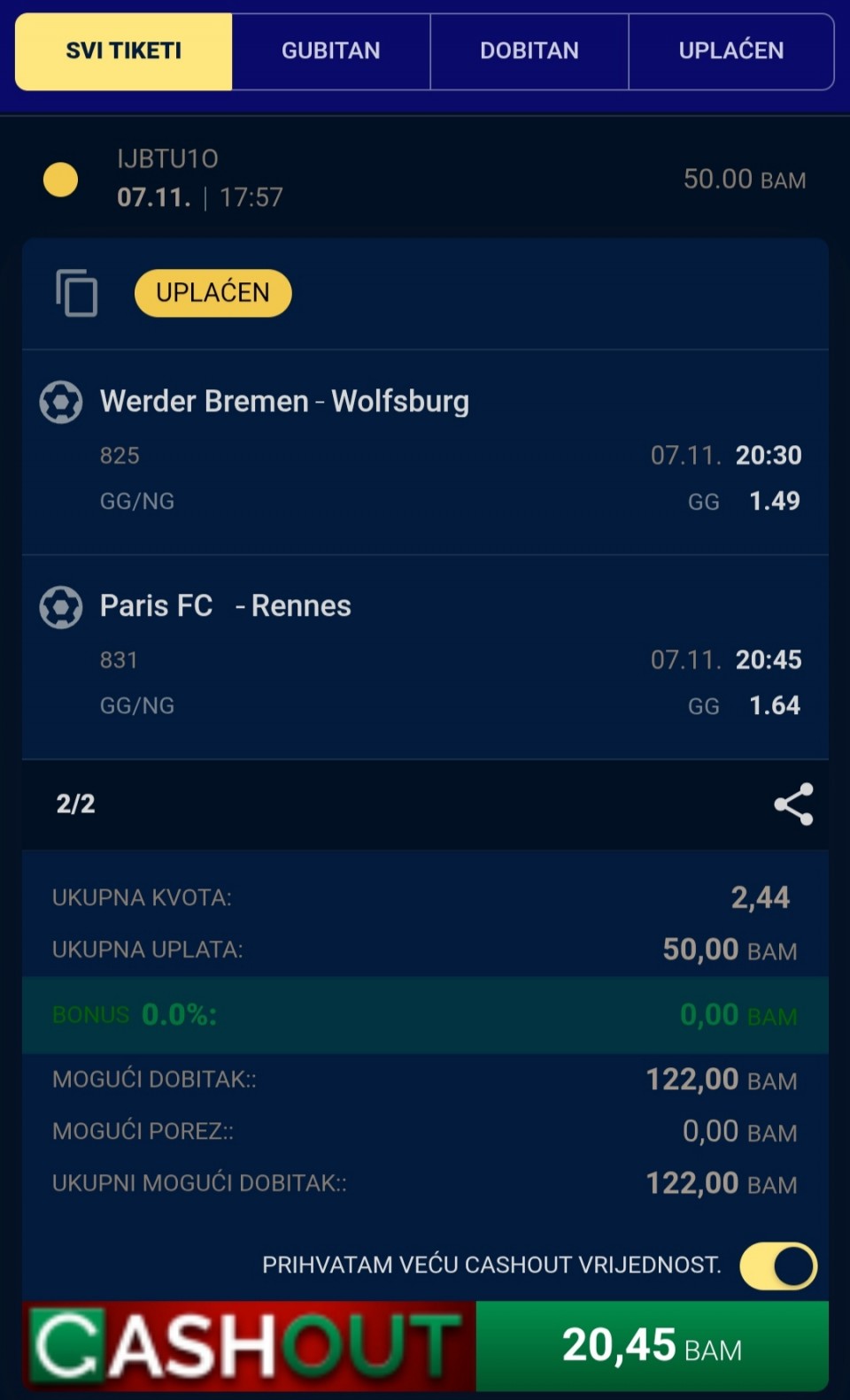The height and width of the screenshot is (1400, 850).
Task: Copy the ticket with the duplicate icon
Action: [77, 293]
